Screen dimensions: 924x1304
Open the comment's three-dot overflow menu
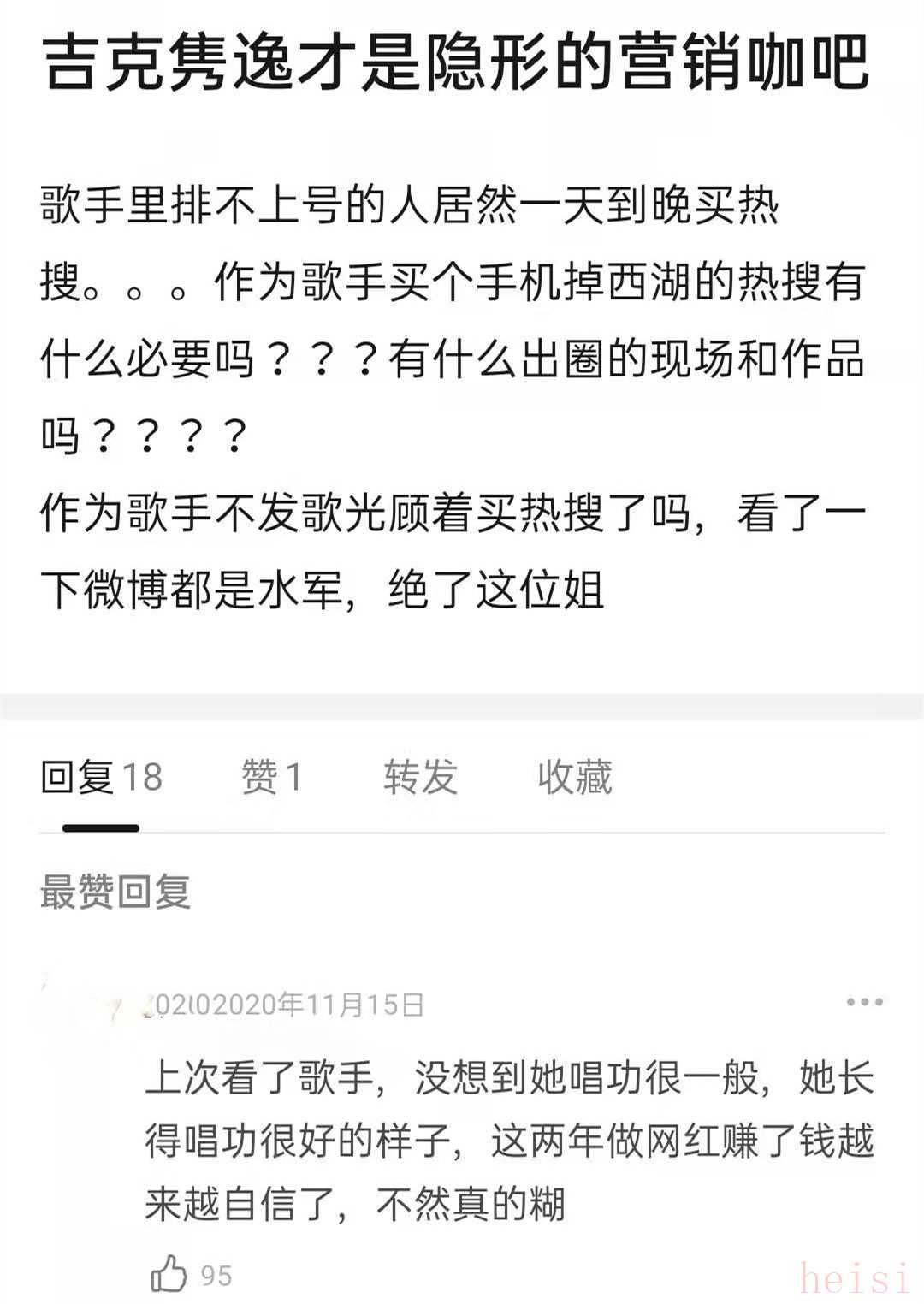coord(864,1002)
